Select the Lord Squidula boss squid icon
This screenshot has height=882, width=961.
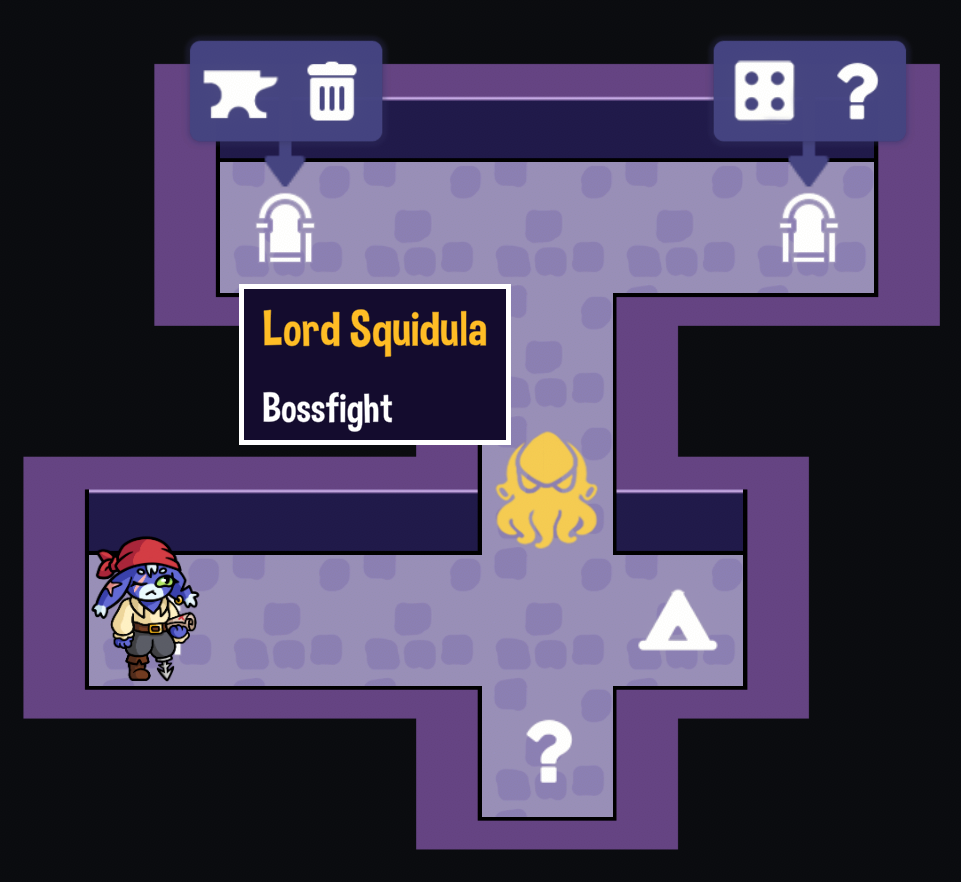[x=547, y=490]
